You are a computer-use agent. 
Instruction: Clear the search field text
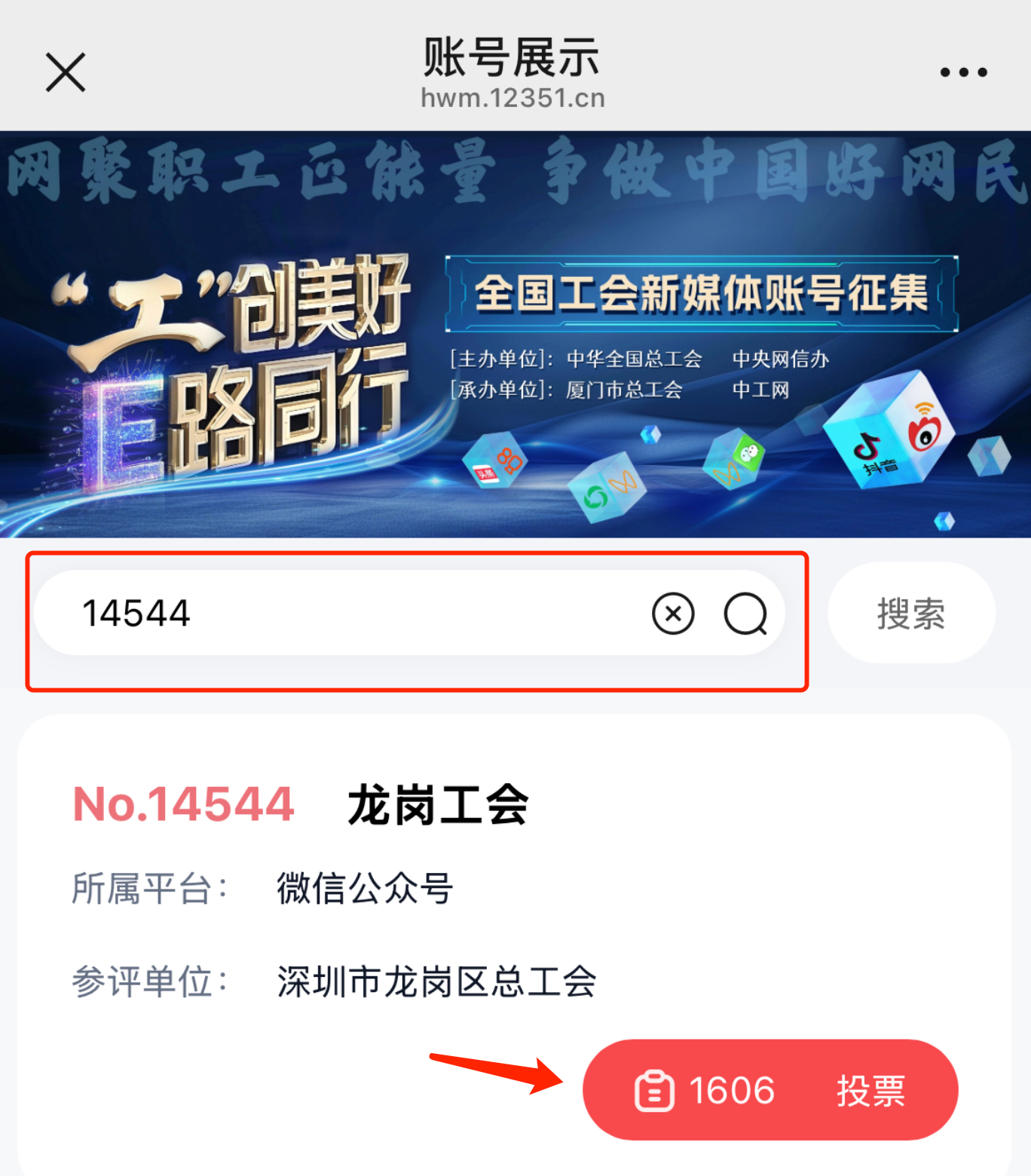pyautogui.click(x=673, y=614)
